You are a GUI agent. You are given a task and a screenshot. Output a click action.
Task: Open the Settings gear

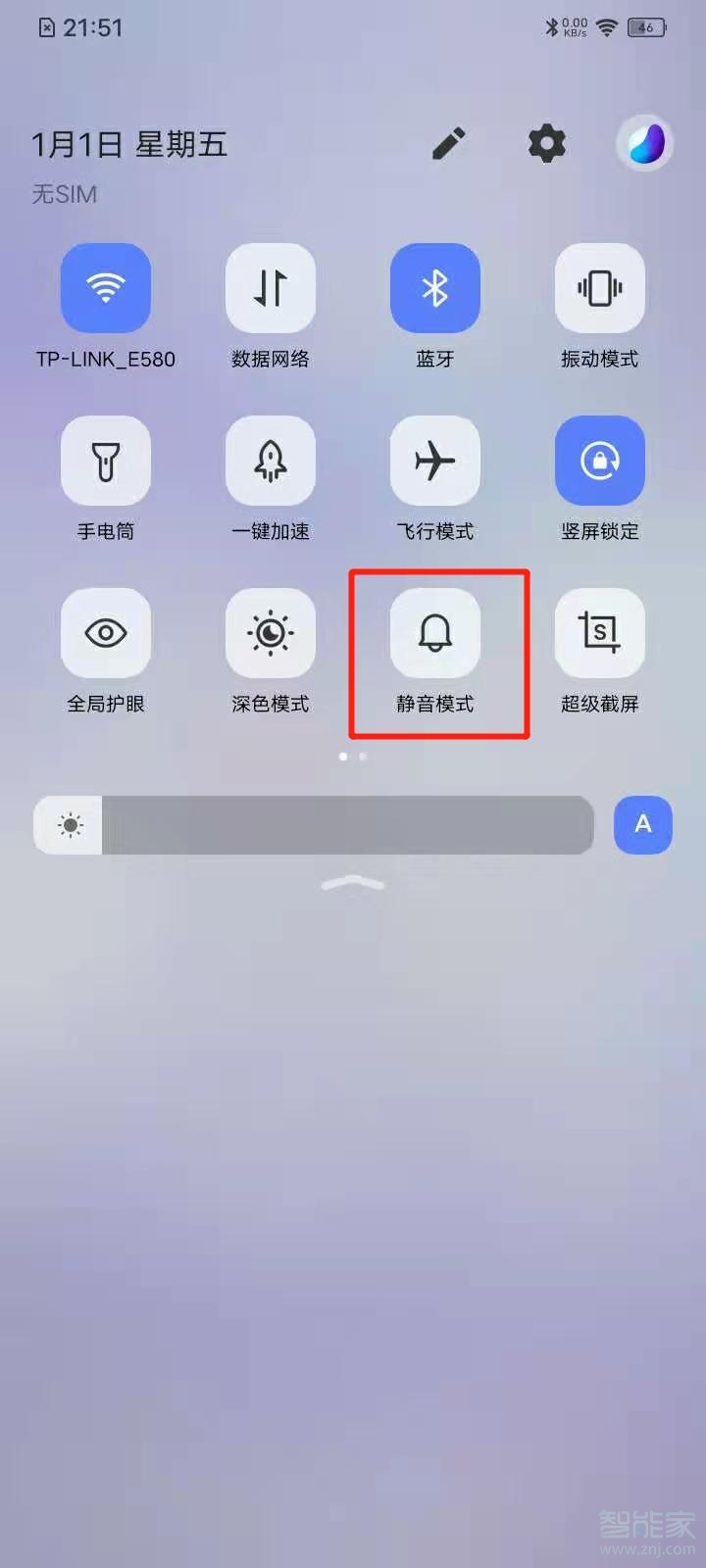point(546,143)
